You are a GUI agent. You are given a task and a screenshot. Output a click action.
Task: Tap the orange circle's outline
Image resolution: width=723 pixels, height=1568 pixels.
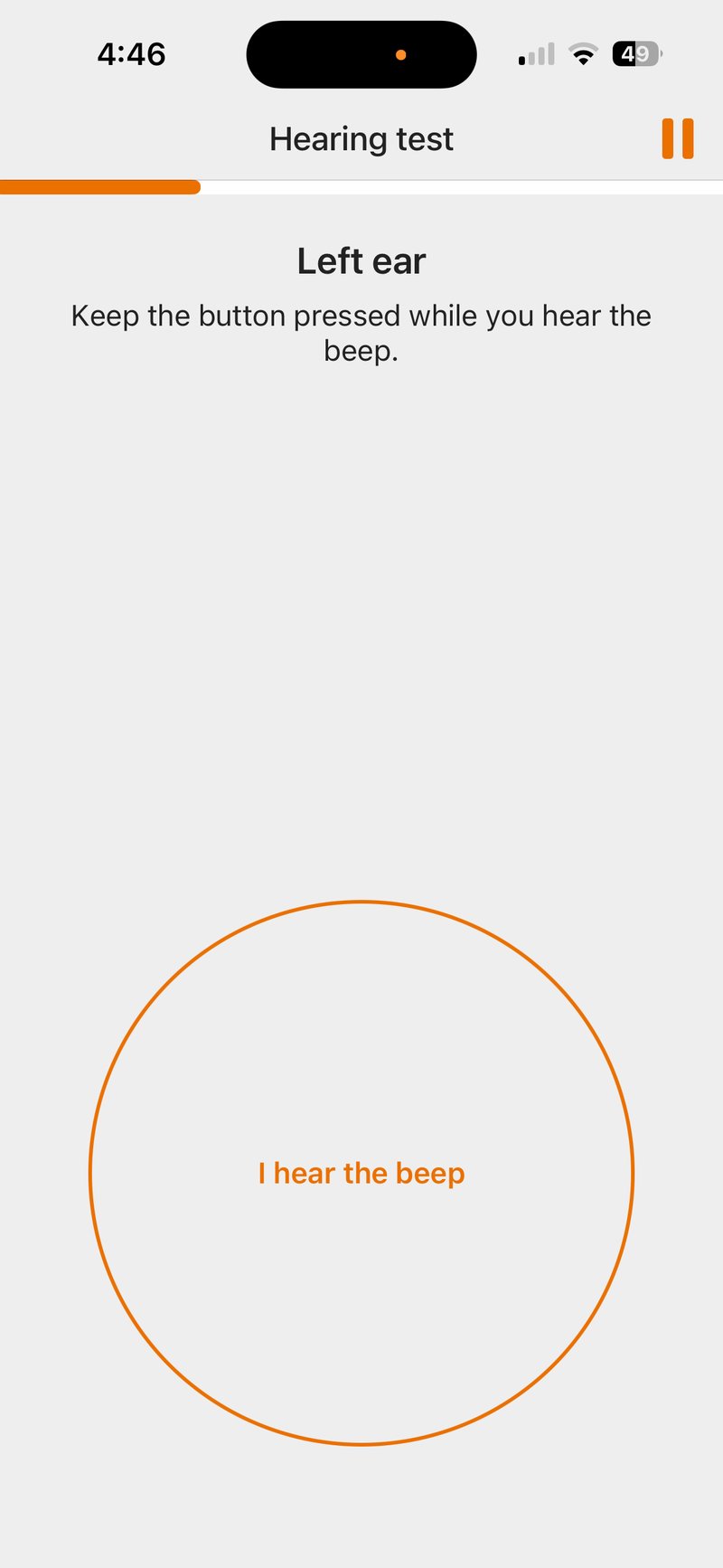(361, 902)
